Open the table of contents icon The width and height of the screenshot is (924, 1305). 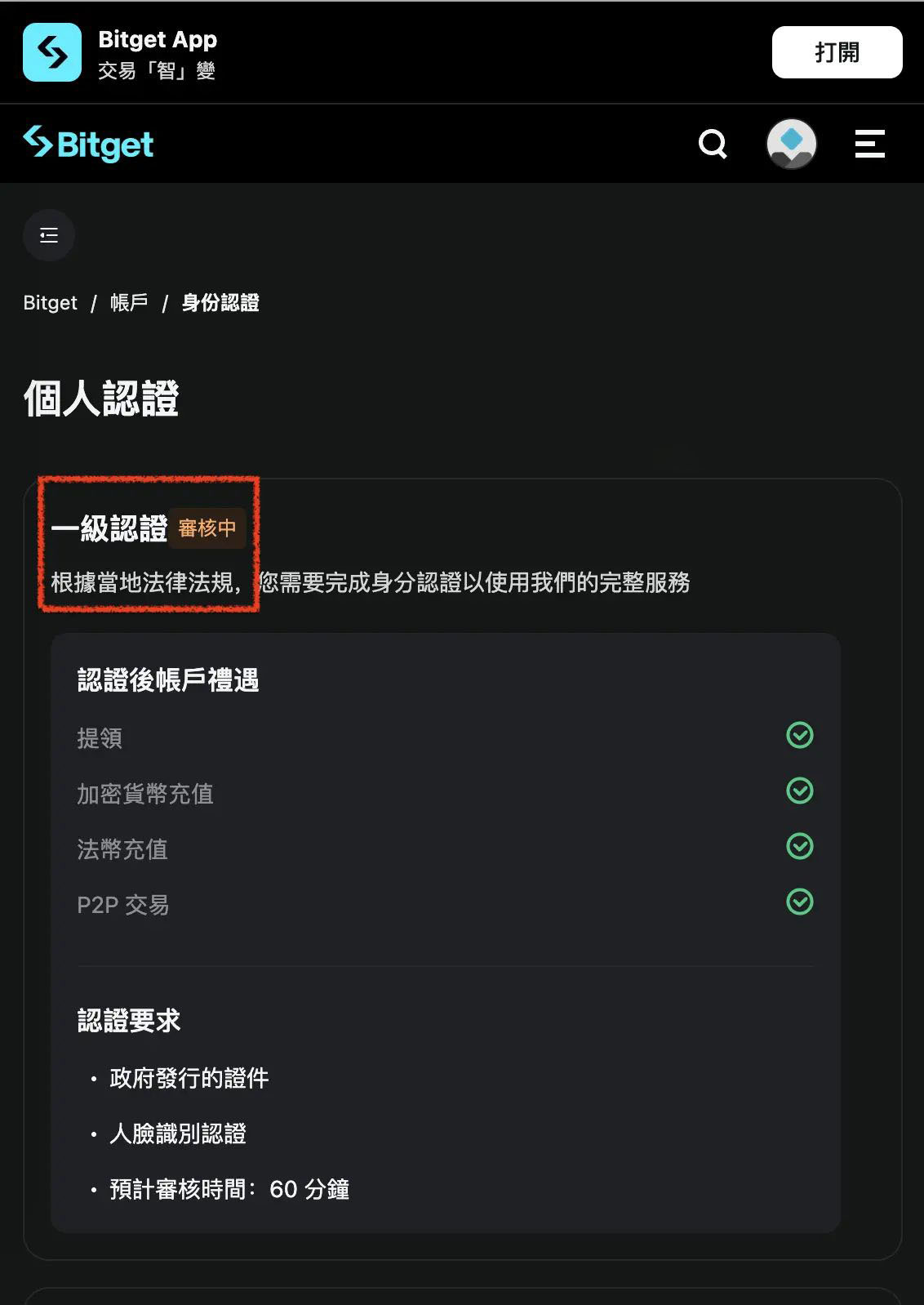48,235
